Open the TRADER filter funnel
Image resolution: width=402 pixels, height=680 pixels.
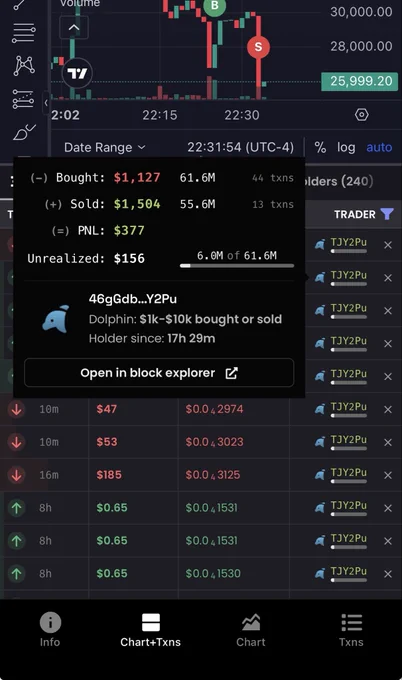coord(387,214)
